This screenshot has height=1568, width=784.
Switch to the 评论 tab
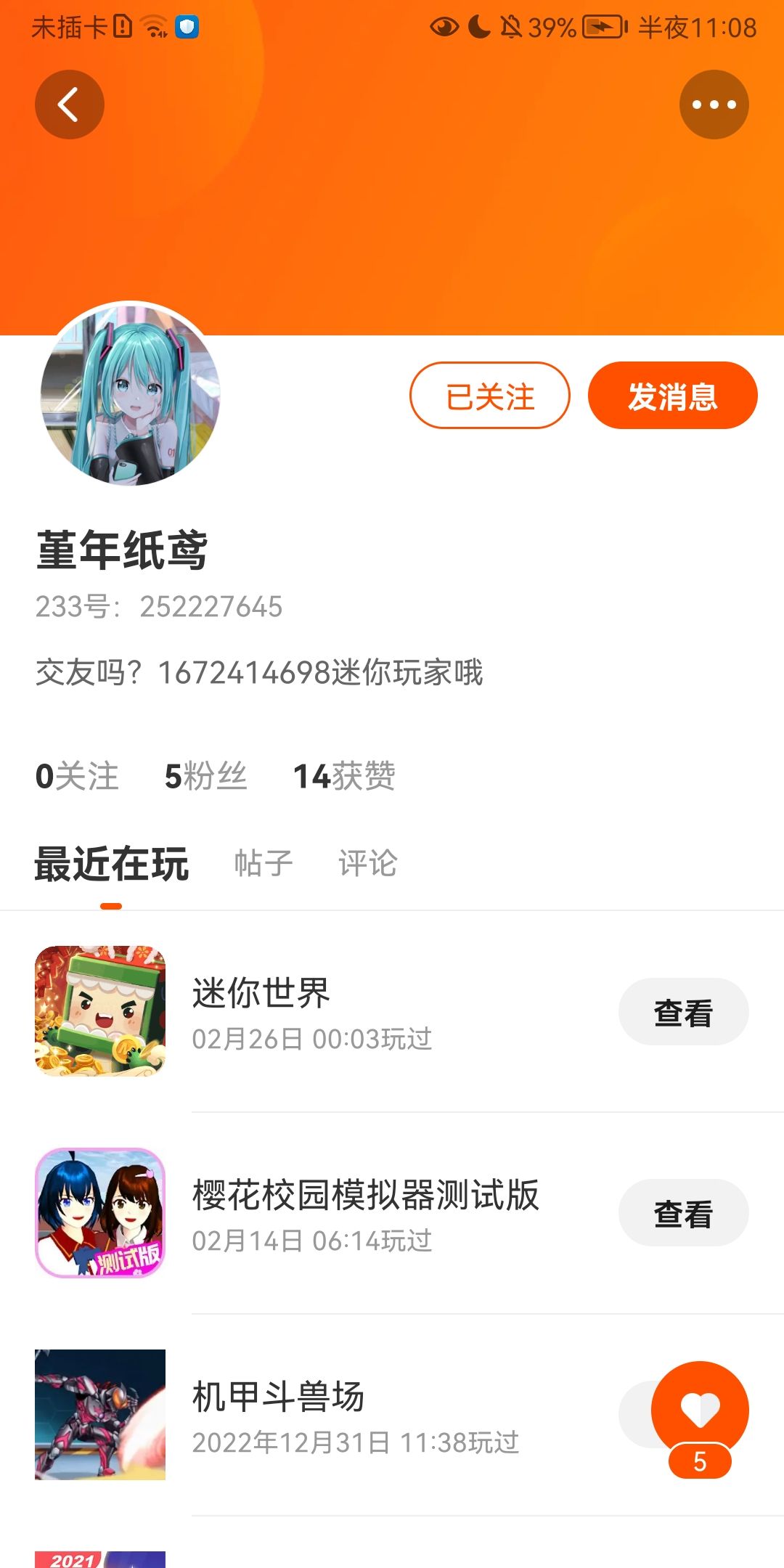tap(367, 864)
